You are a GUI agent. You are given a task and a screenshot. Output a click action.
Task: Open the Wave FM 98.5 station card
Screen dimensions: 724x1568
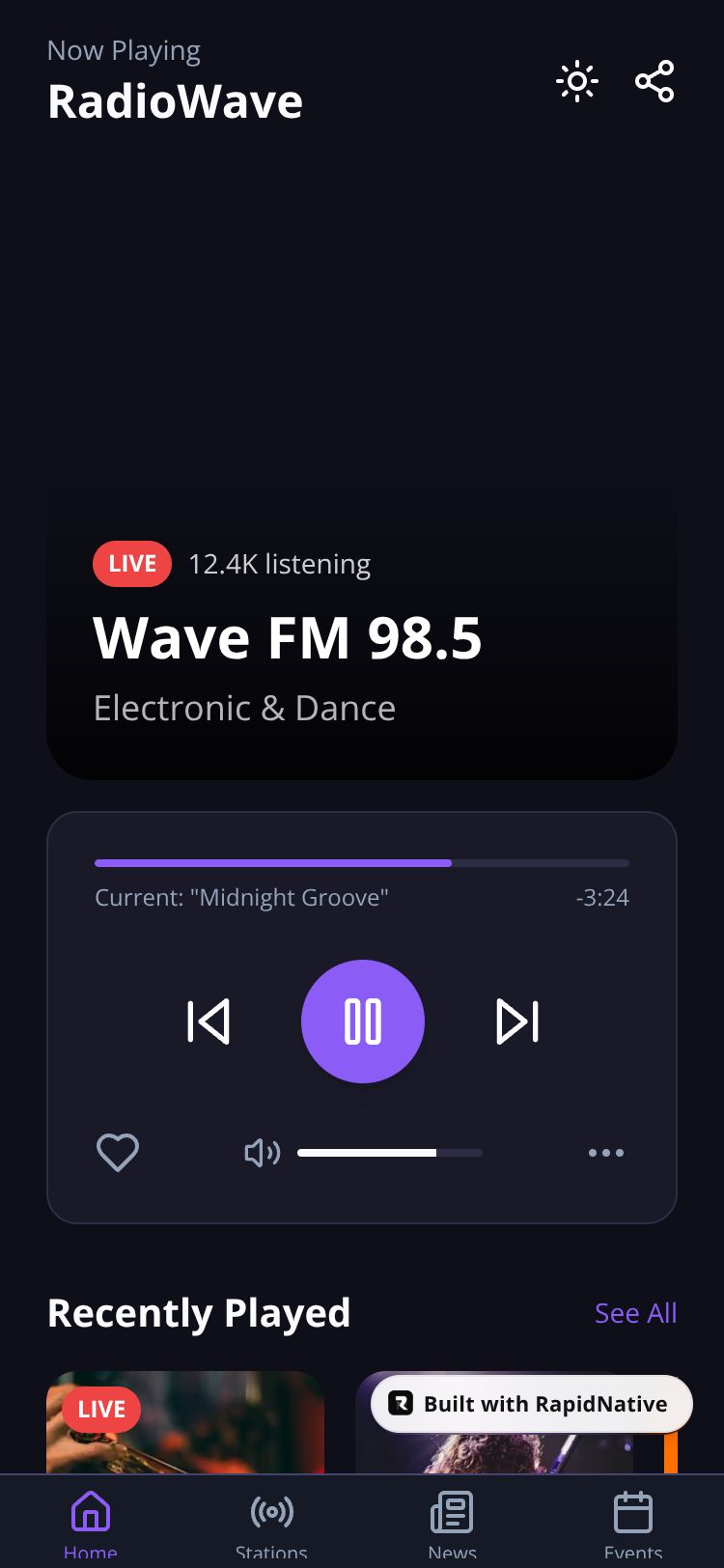coord(362,637)
